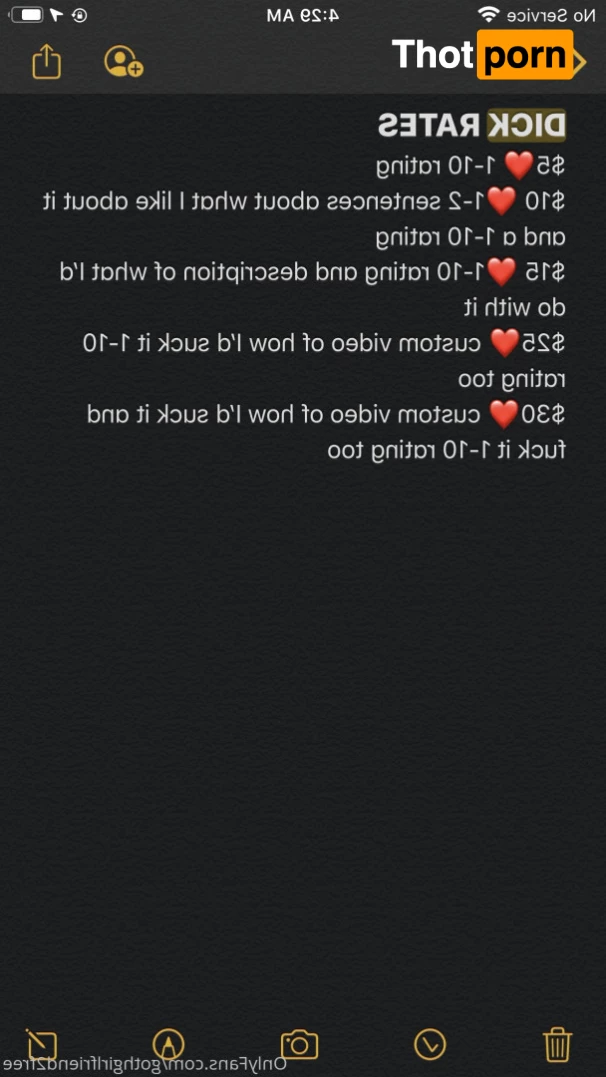This screenshot has width=606, height=1077.
Task: Compose a new note
Action: [43, 1044]
